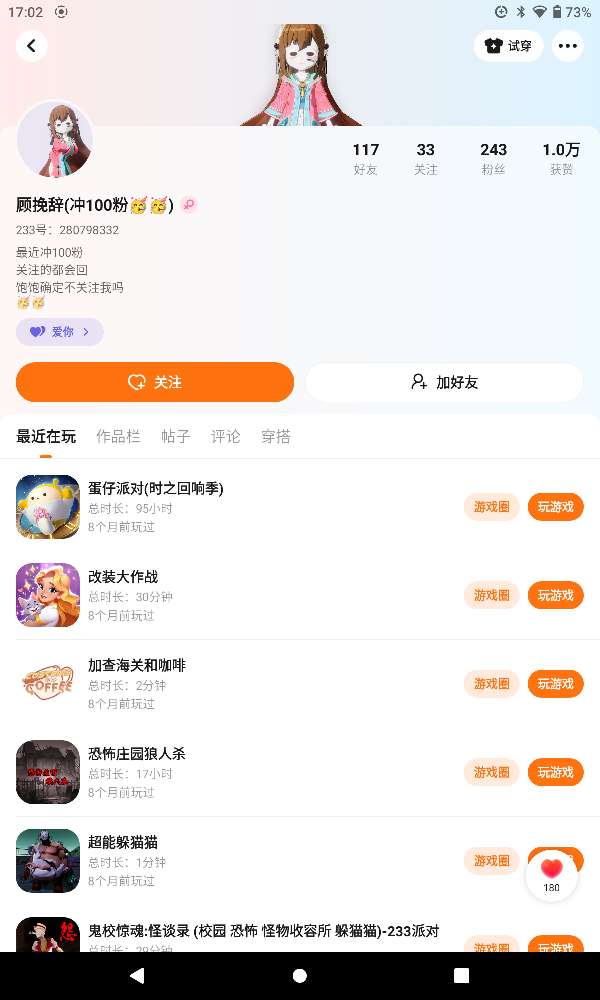600x1000 pixels.
Task: Play 改装大作战 with 玩游戏 button
Action: point(555,595)
